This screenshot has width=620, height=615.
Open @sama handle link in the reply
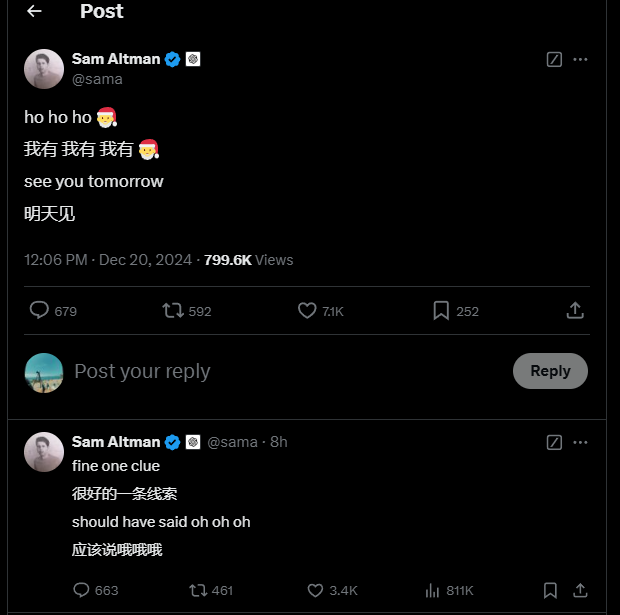(232, 442)
